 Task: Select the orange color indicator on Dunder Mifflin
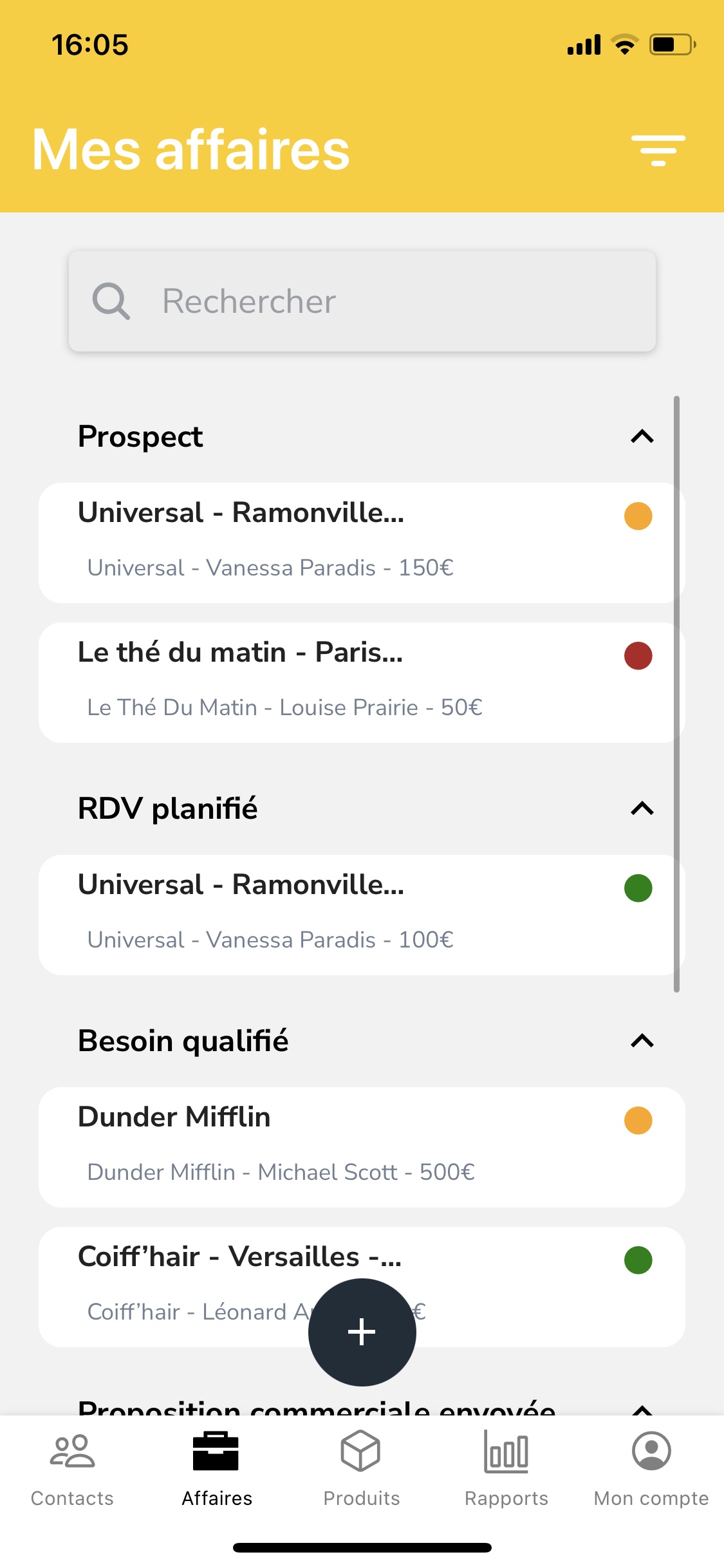(638, 1121)
